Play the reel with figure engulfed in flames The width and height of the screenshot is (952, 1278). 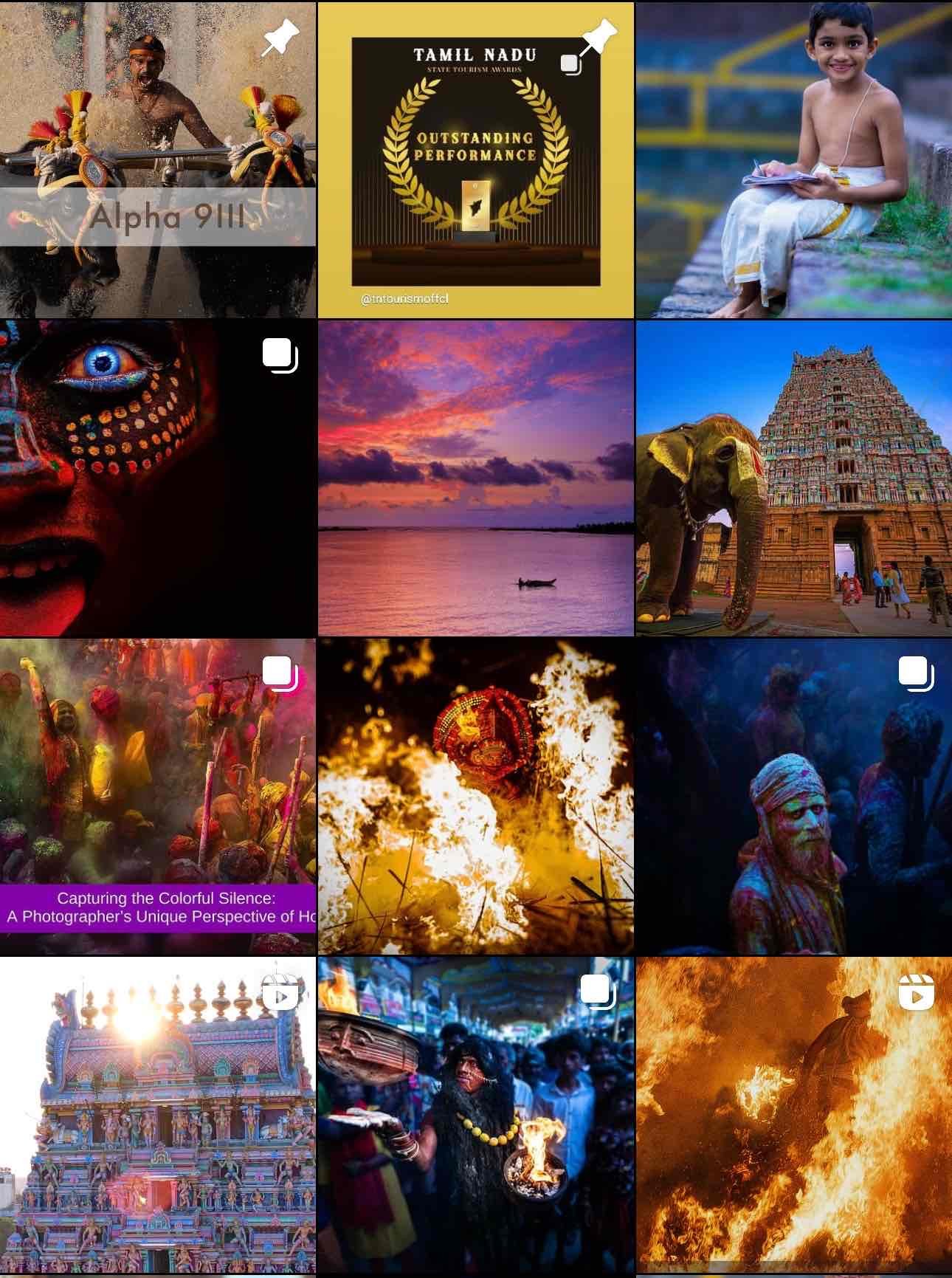[794, 1115]
